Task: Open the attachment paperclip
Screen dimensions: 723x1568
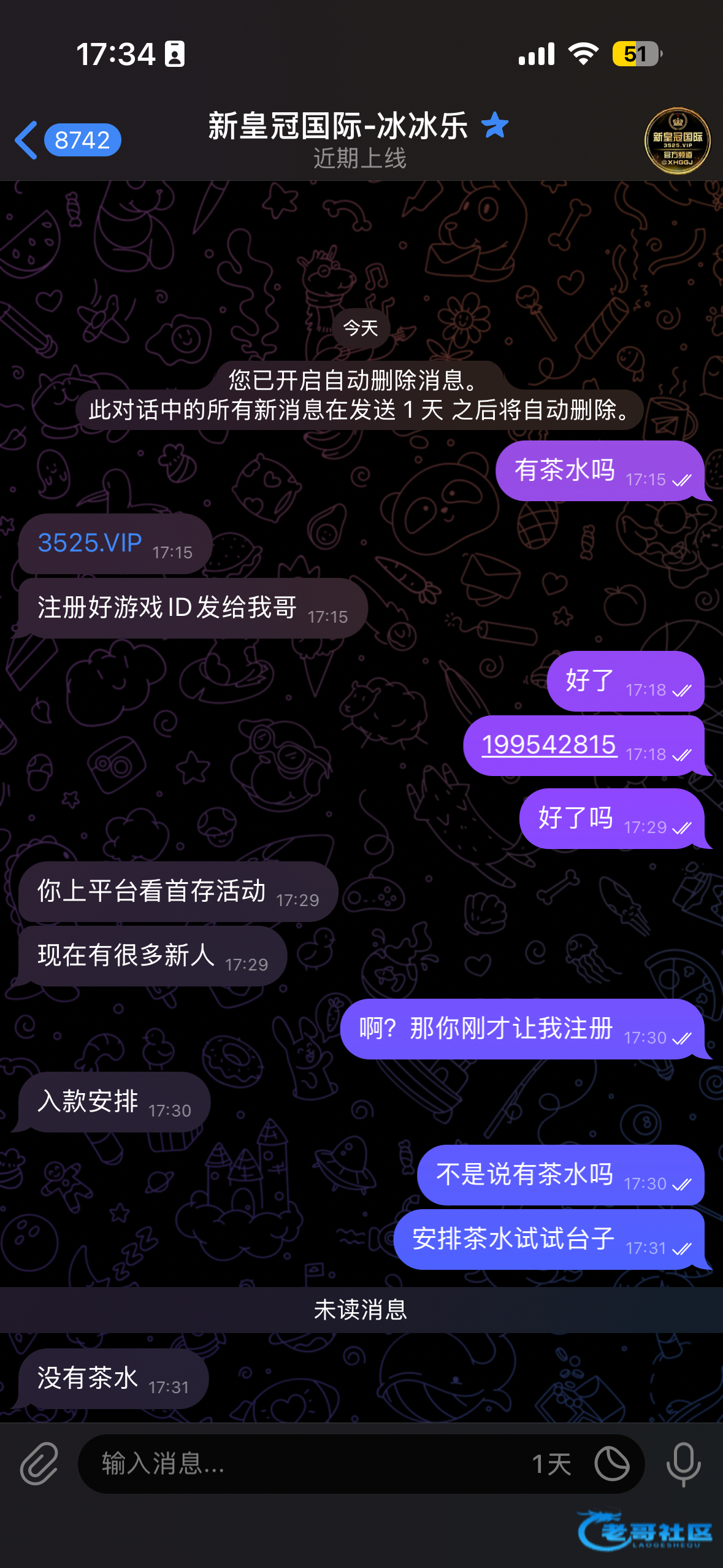Action: pos(39,1464)
